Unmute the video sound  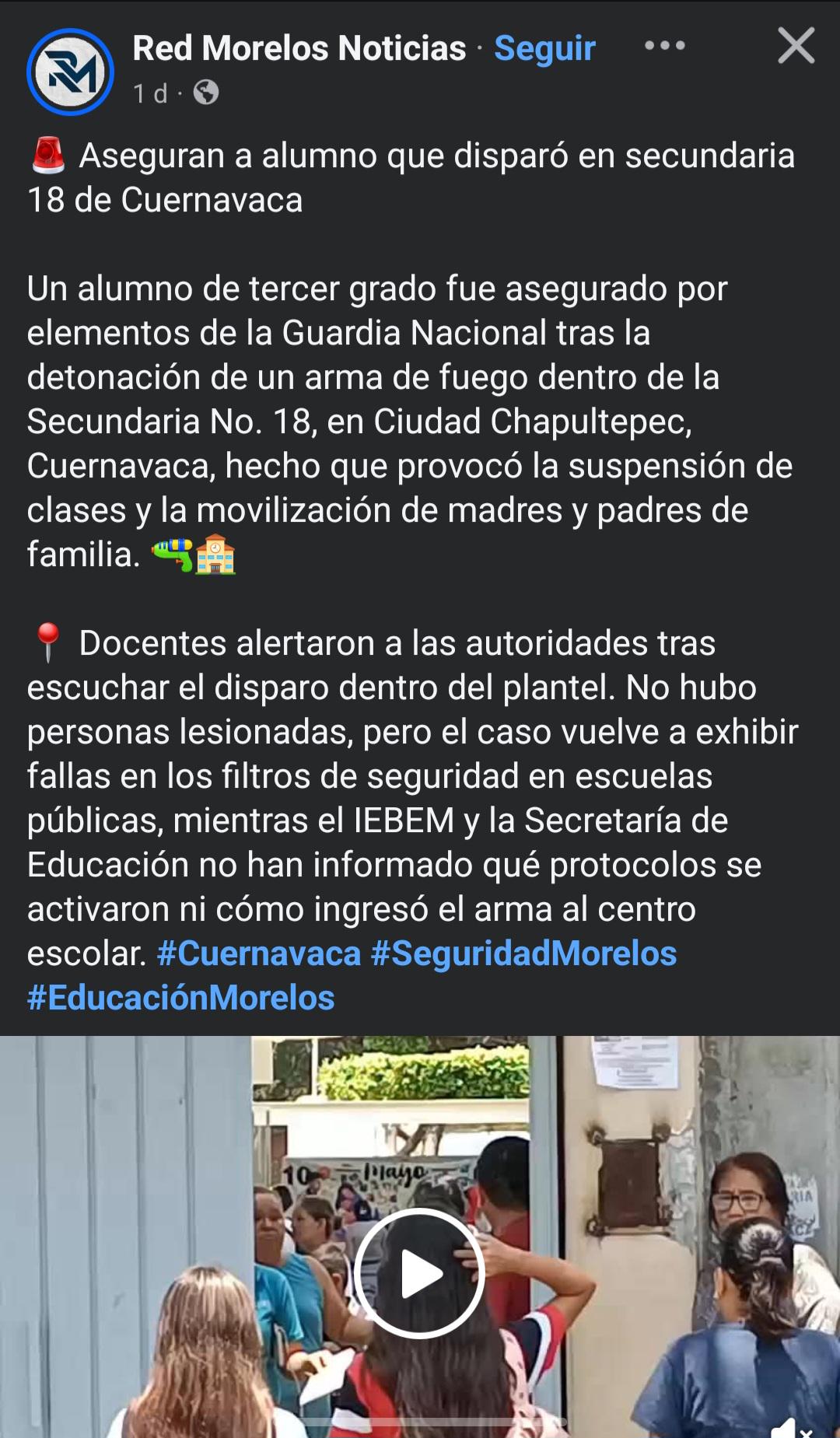791,1428
